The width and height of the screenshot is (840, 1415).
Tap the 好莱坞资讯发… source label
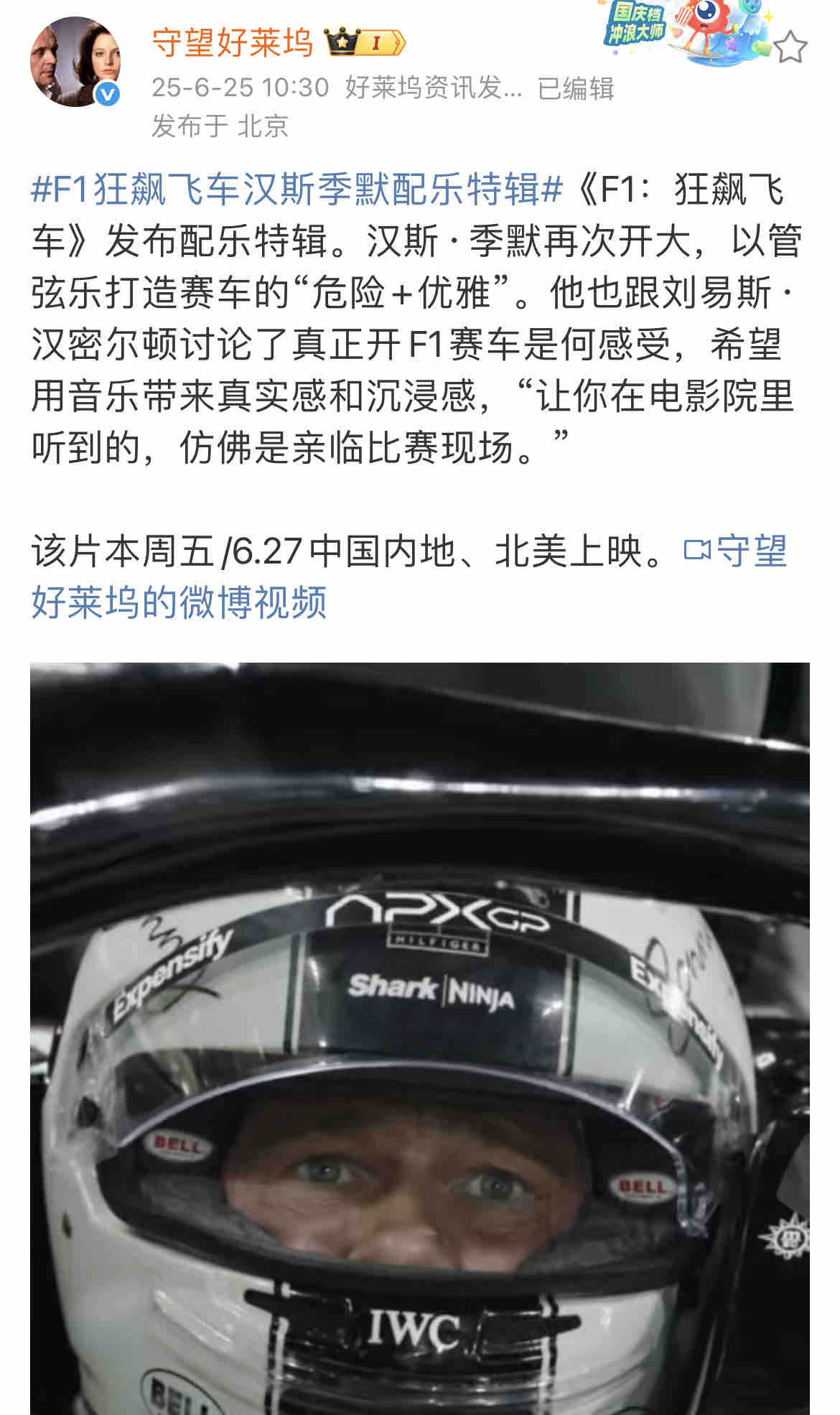coord(434,88)
